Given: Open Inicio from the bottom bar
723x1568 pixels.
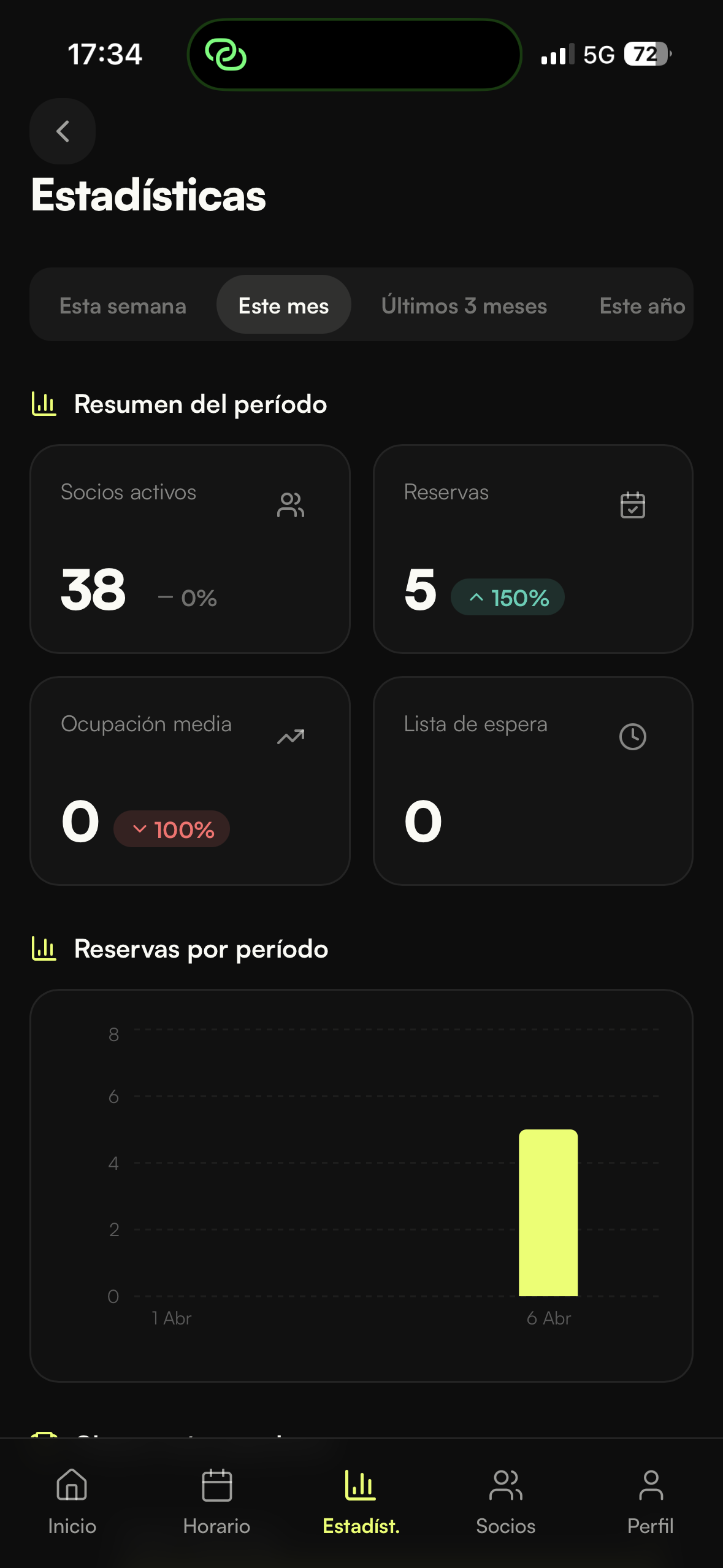Looking at the screenshot, I should [72, 1503].
